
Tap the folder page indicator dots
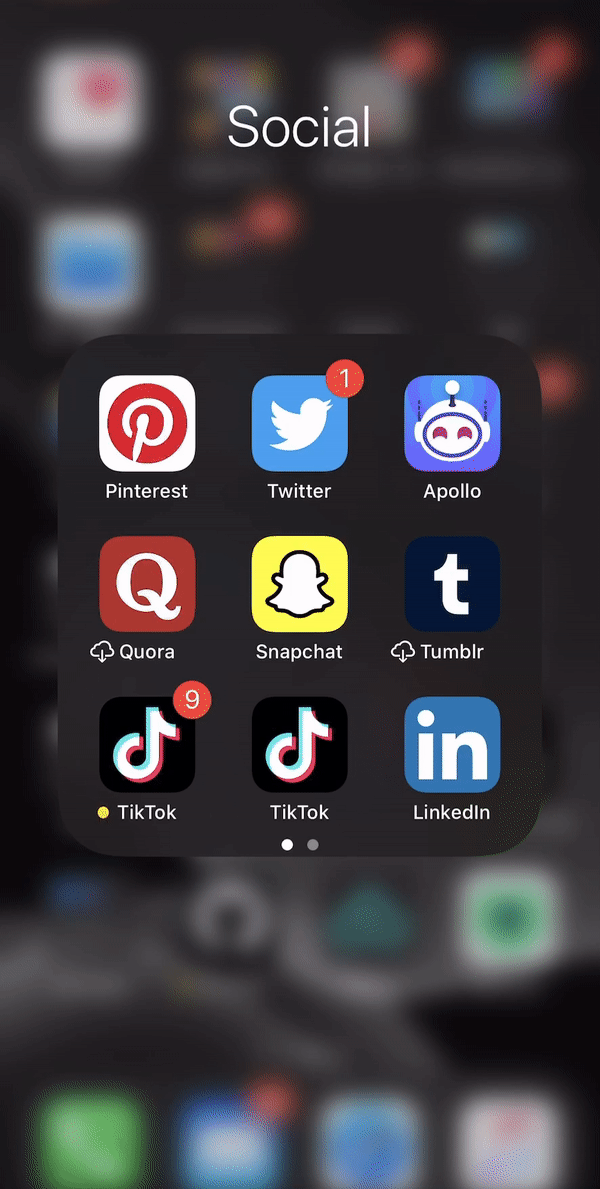[300, 845]
